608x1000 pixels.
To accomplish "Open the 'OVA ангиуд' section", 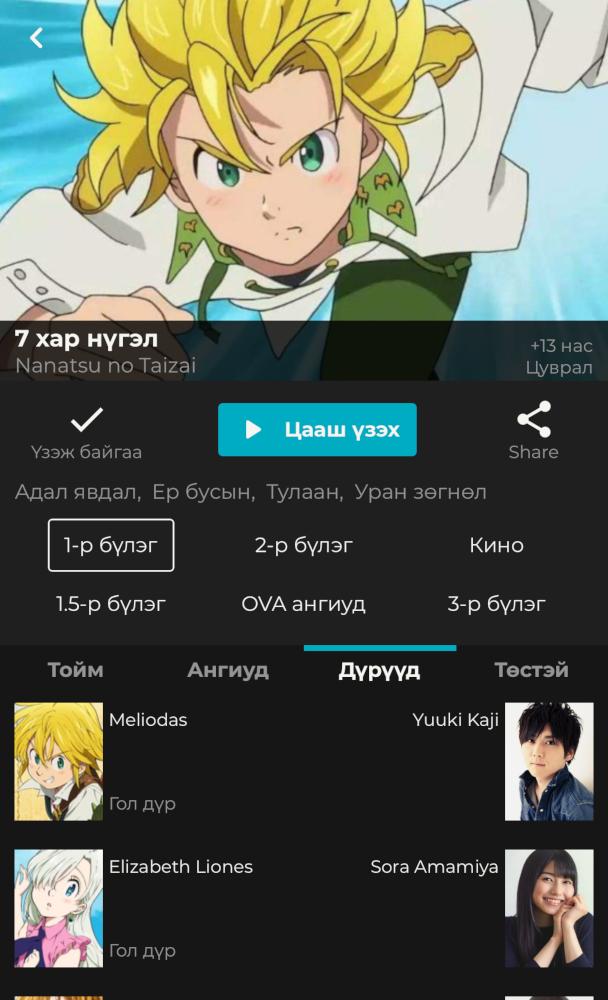I will point(304,604).
